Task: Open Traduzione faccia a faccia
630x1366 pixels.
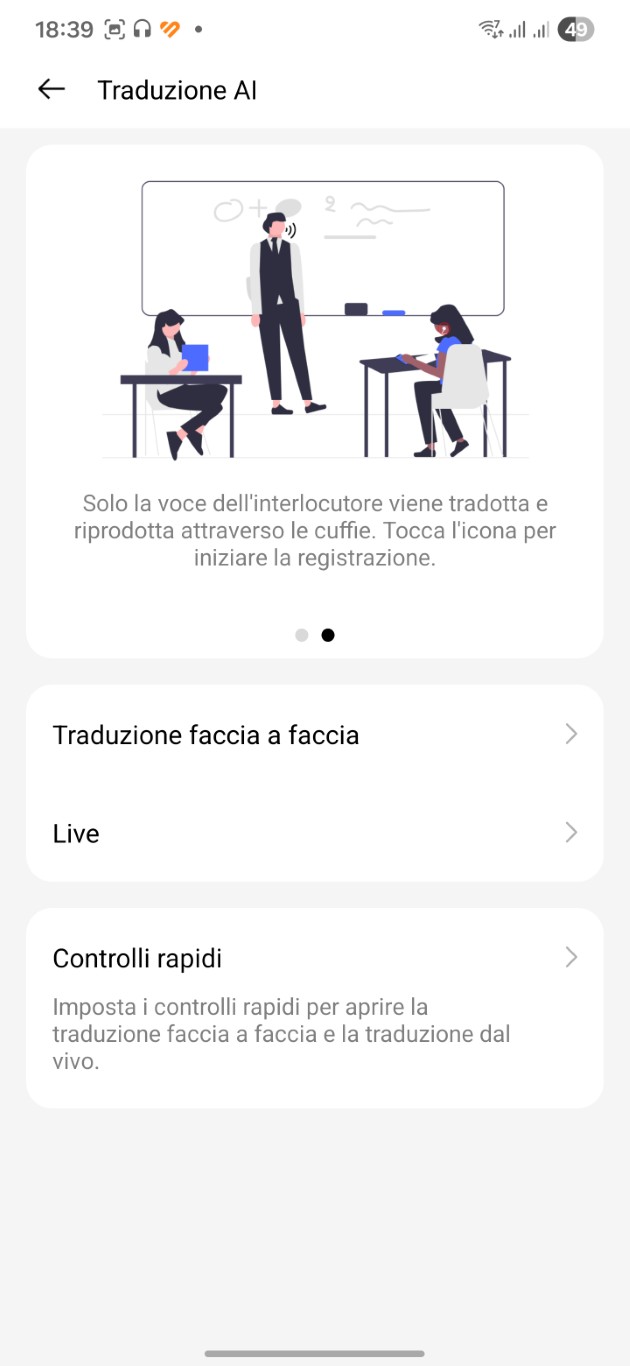Action: (314, 735)
